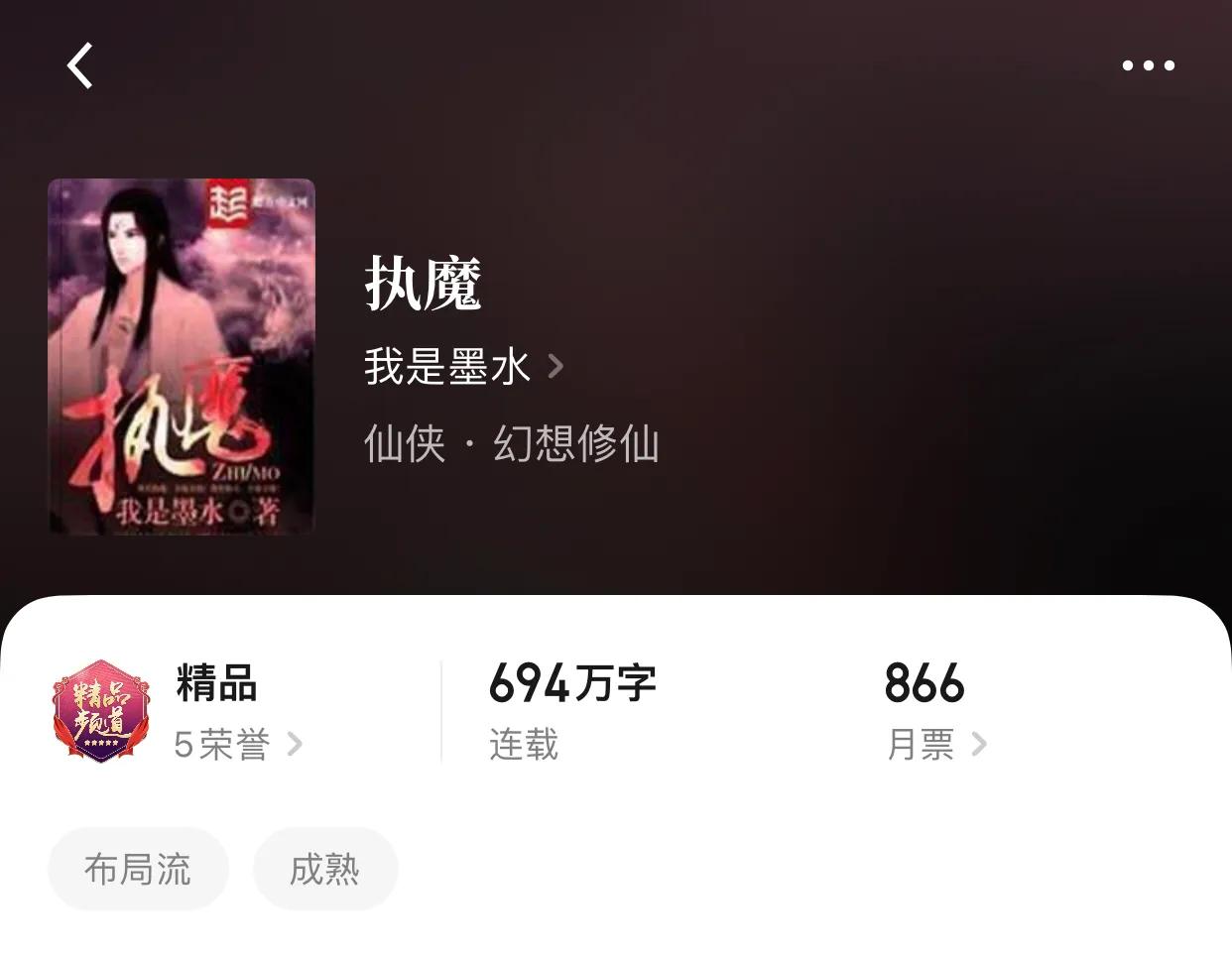Select the 成熟 tag chip
The width and height of the screenshot is (1232, 955).
[x=324, y=870]
